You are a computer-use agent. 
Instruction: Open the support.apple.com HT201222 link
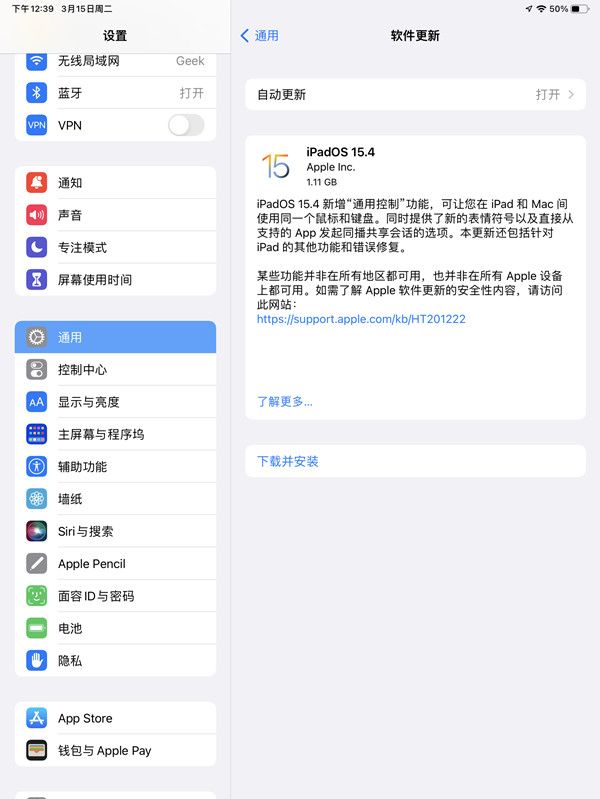point(361,319)
